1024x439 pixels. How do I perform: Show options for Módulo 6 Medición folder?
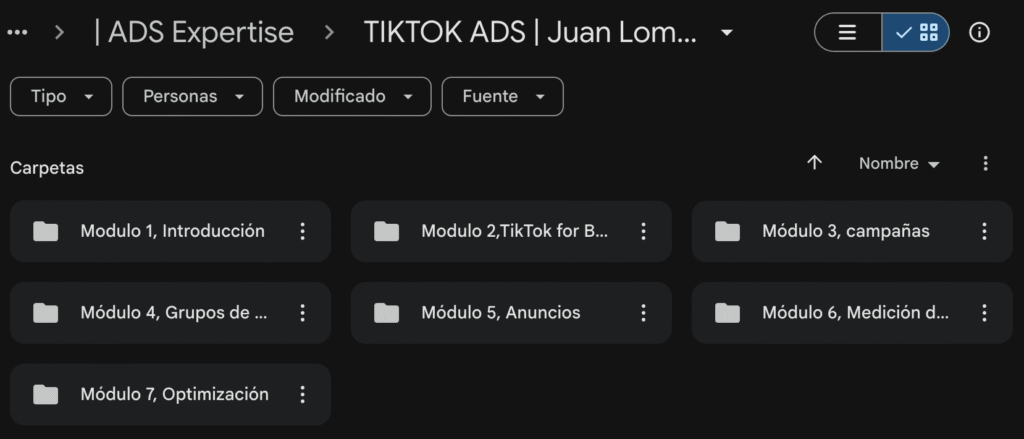pos(985,313)
